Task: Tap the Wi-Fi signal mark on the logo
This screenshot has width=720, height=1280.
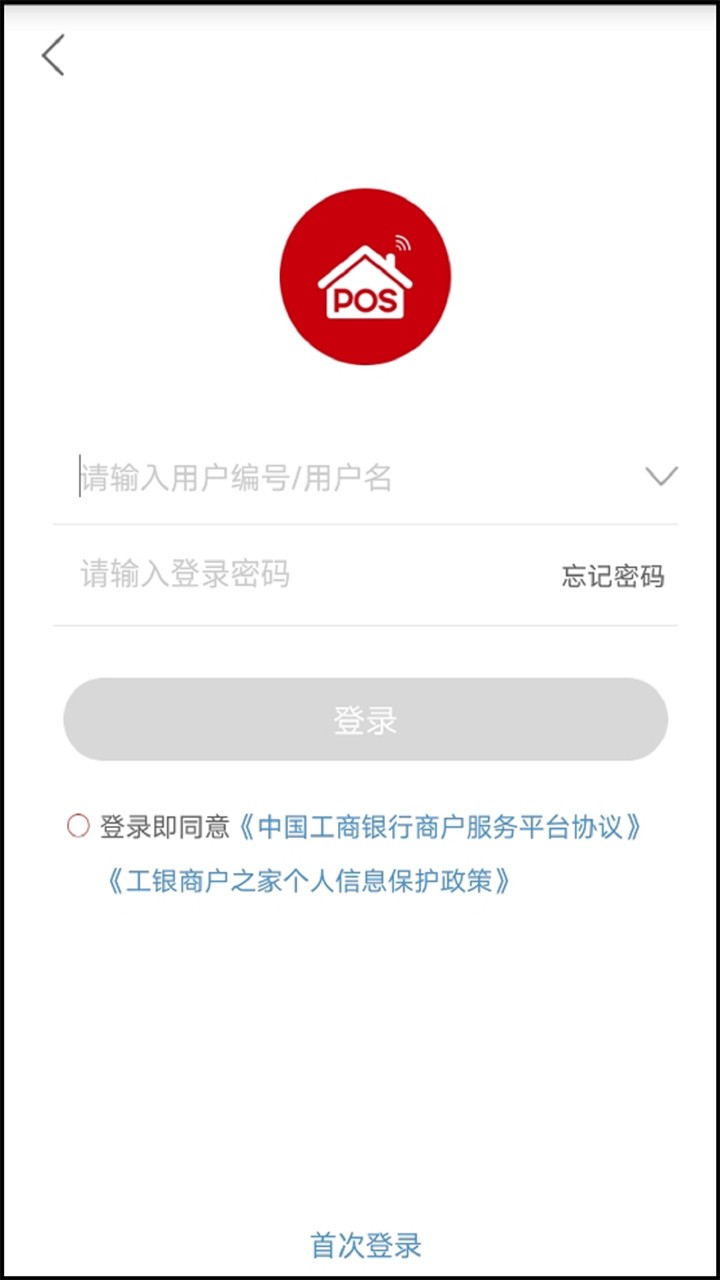Action: point(404,243)
